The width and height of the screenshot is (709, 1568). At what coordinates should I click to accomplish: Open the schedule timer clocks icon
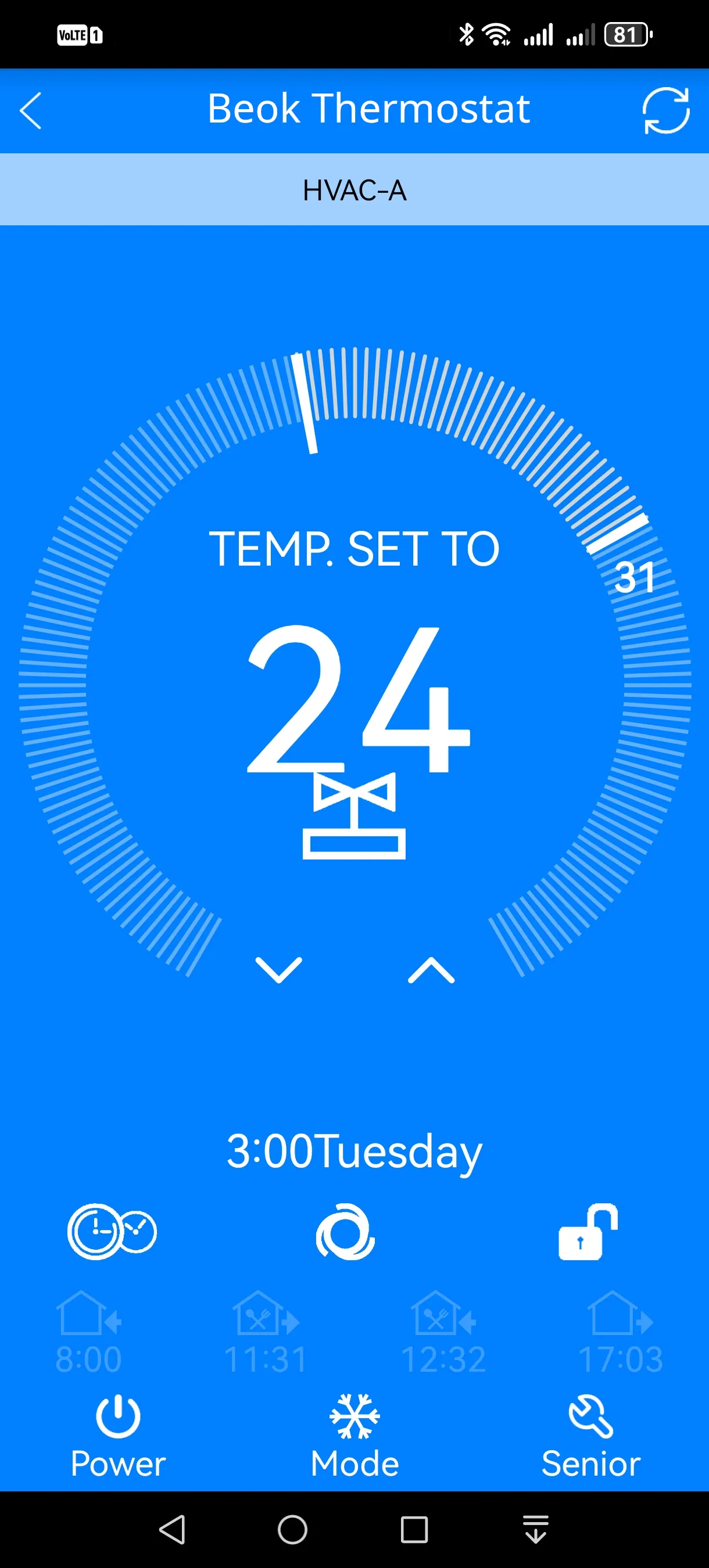coord(112,1231)
